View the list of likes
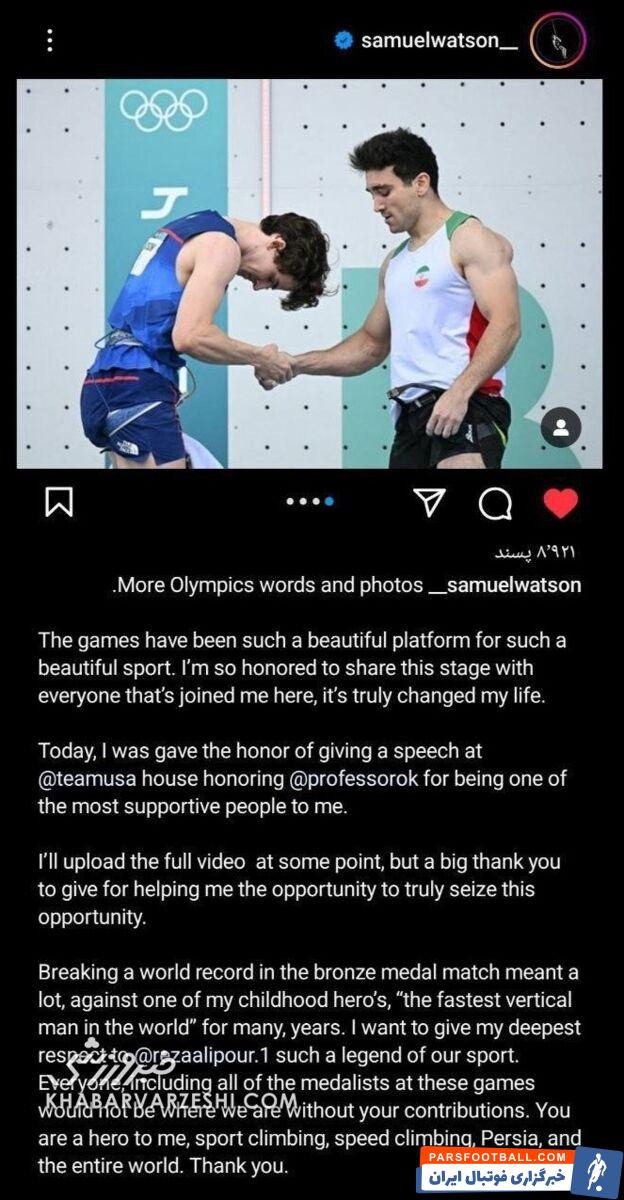The image size is (624, 1200). (x=536, y=552)
